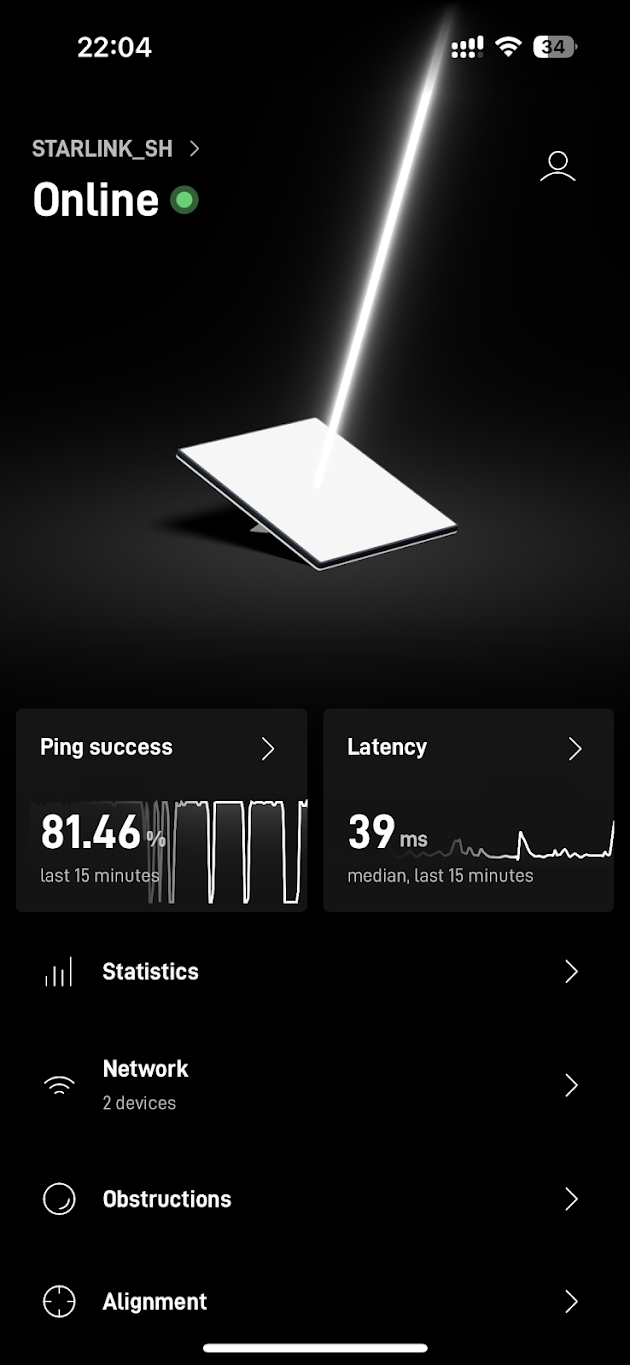Open the Ping success card
Image resolution: width=630 pixels, height=1365 pixels.
pos(161,810)
